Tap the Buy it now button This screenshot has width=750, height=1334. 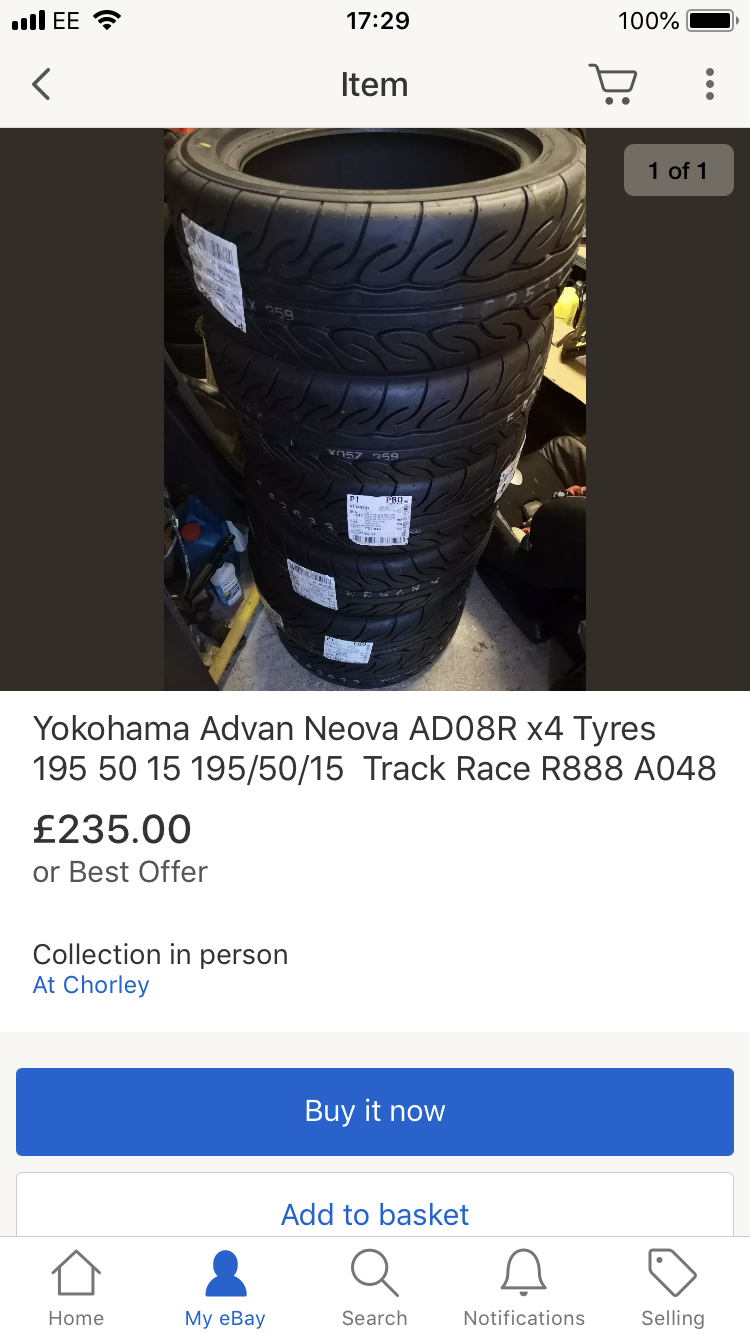(375, 1111)
